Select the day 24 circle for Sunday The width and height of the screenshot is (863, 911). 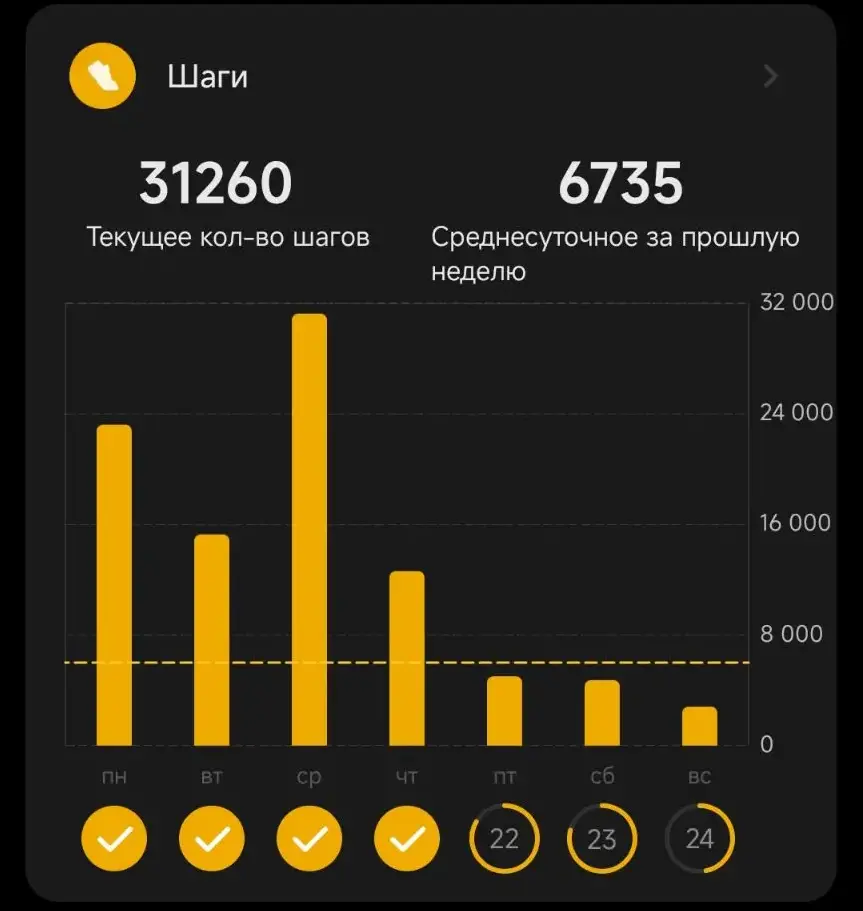pos(700,838)
